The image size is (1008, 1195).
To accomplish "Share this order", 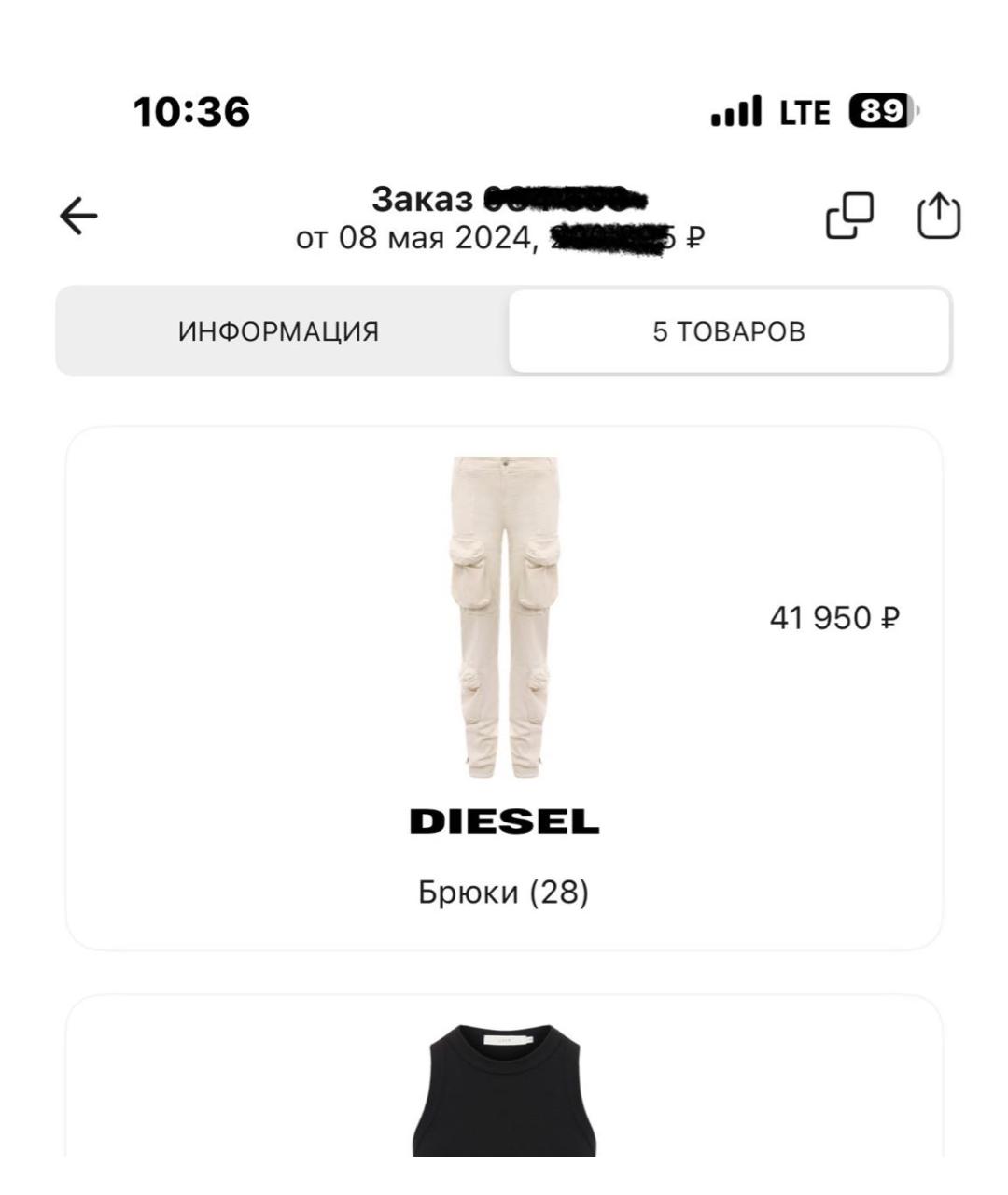I will pos(938,216).
